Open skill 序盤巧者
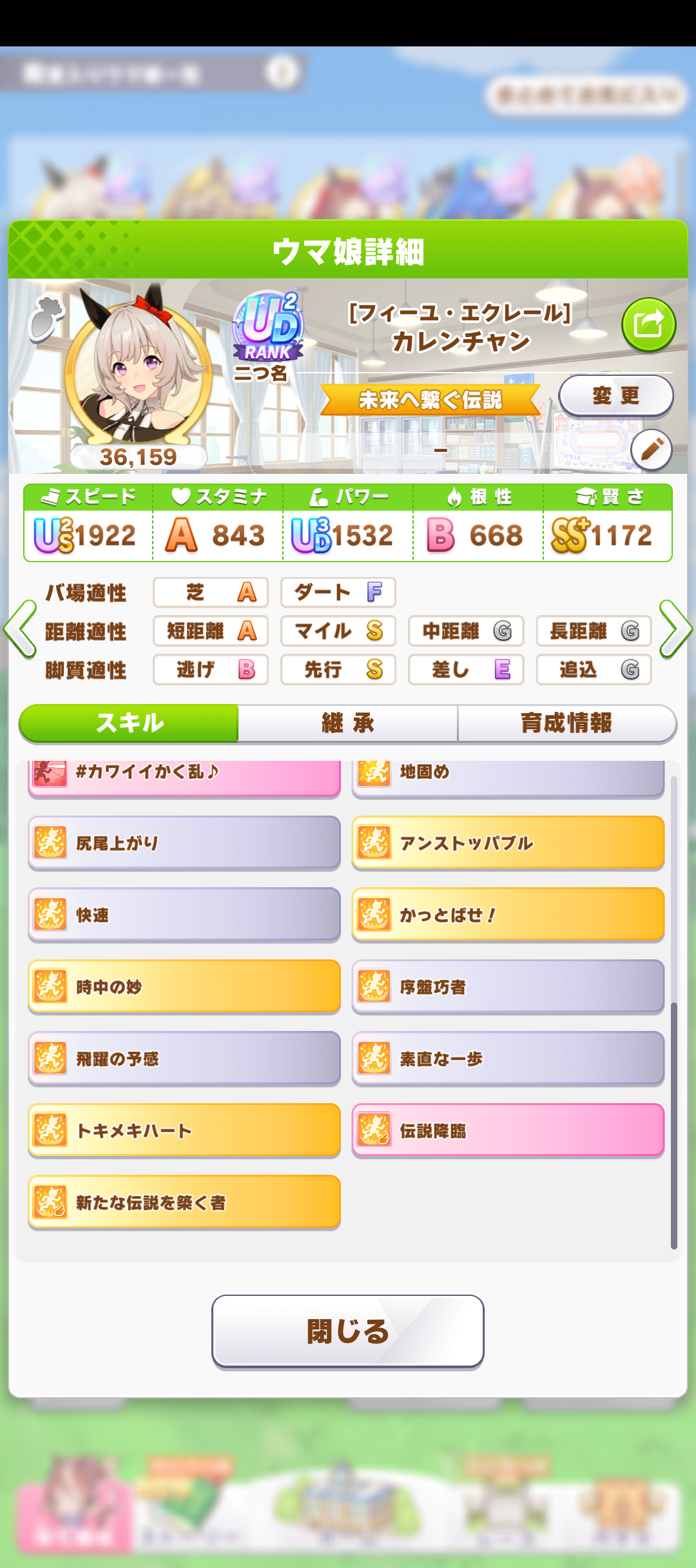 coord(508,986)
